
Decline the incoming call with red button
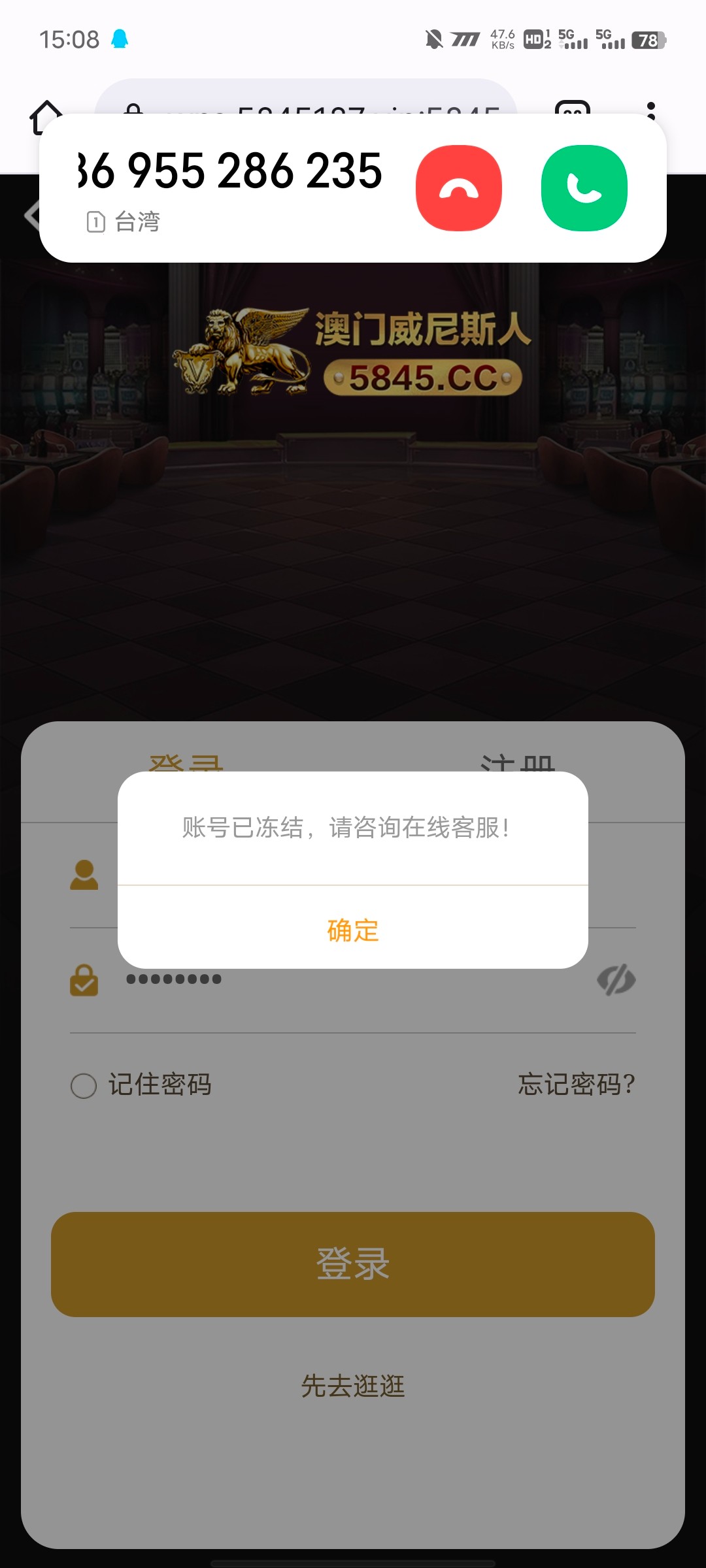460,187
